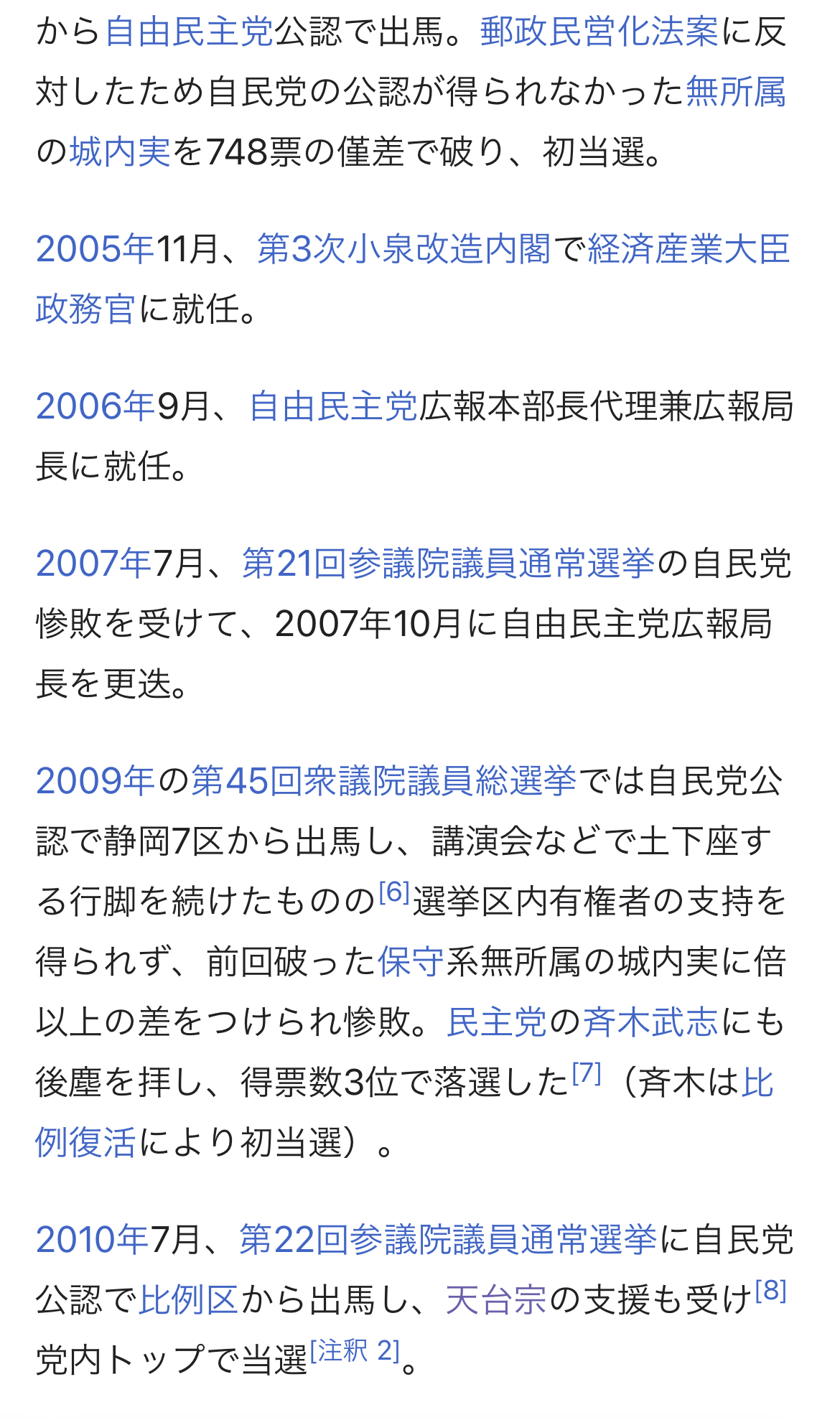Tap footnote reference [6]
Image resolution: width=840 pixels, height=1420 pixels.
394,892
